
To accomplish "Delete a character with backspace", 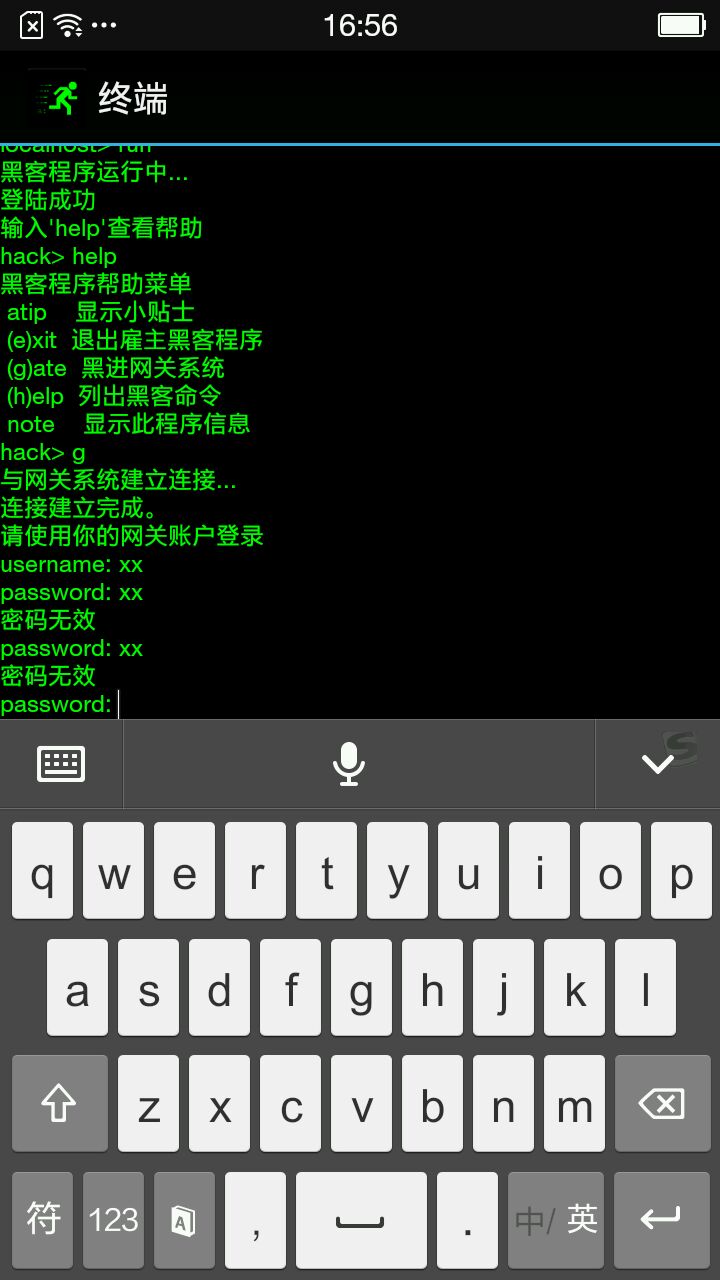I will click(661, 1103).
